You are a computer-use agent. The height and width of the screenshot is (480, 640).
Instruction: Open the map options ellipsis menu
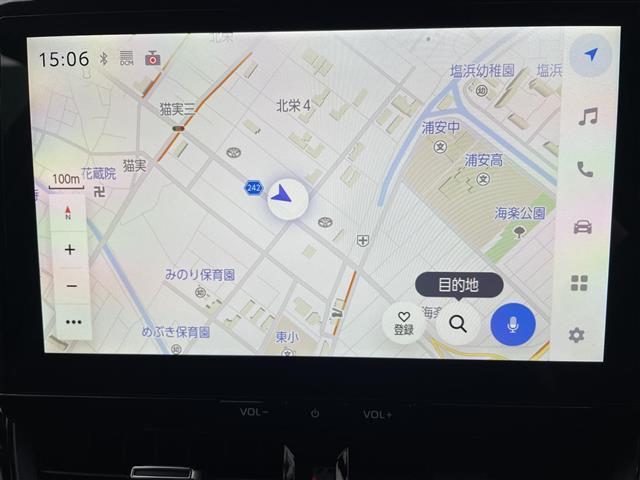[x=72, y=322]
